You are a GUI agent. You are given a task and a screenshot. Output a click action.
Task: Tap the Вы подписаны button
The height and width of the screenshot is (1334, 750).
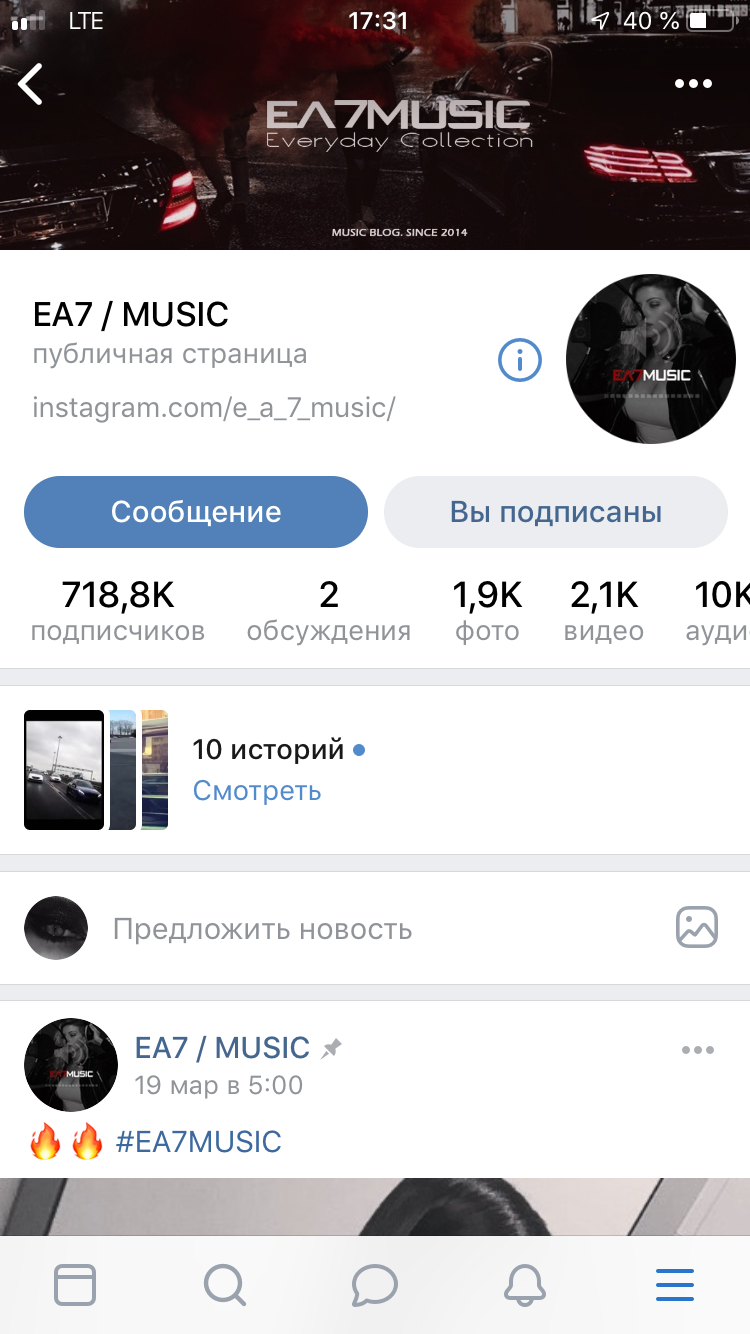pyautogui.click(x=556, y=512)
